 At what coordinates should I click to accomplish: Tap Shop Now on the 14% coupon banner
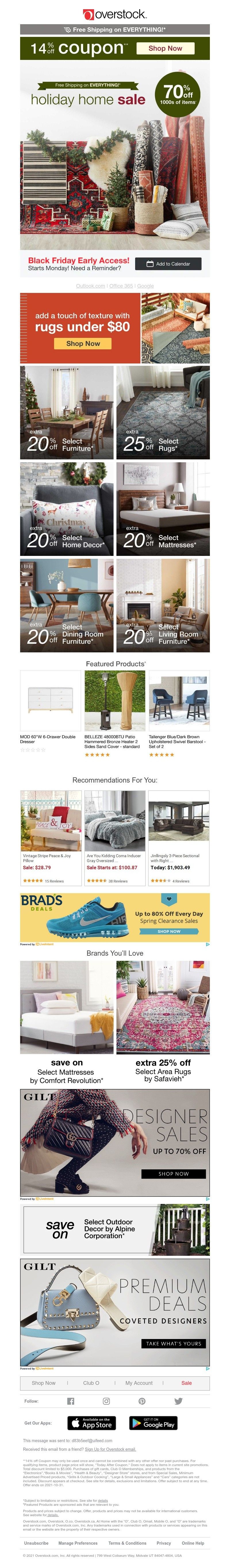(165, 48)
